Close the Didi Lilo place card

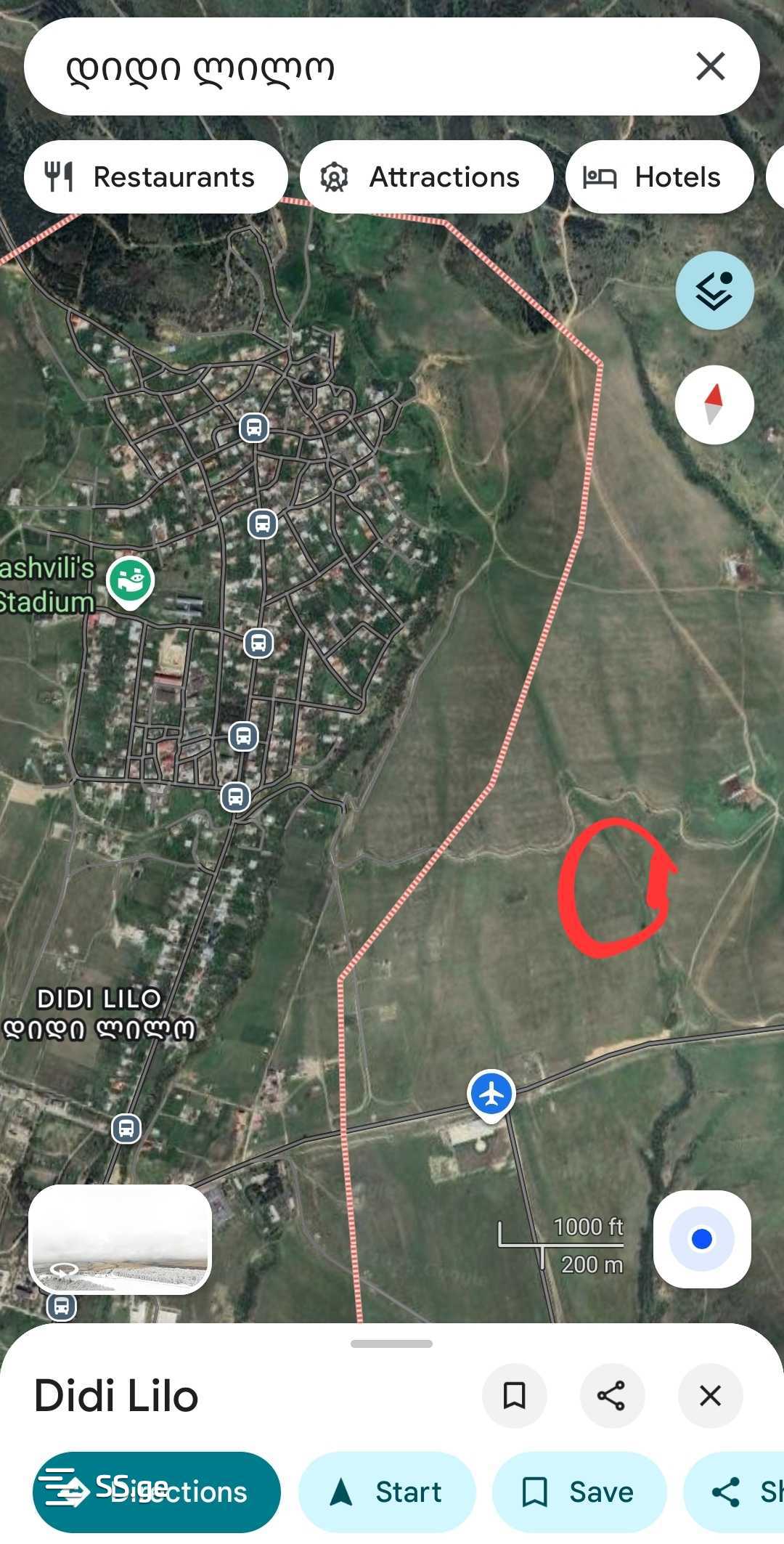point(710,1395)
